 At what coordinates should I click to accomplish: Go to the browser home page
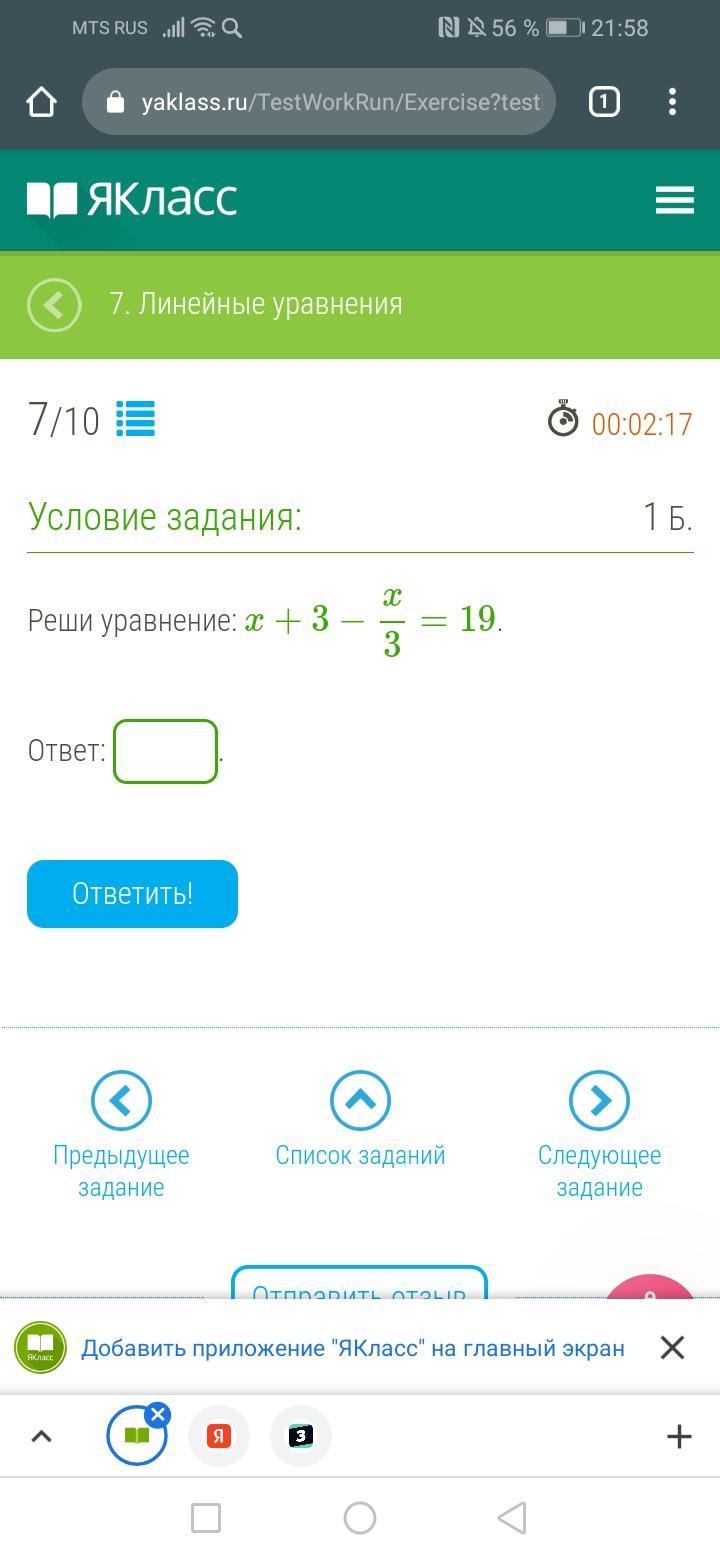41,102
